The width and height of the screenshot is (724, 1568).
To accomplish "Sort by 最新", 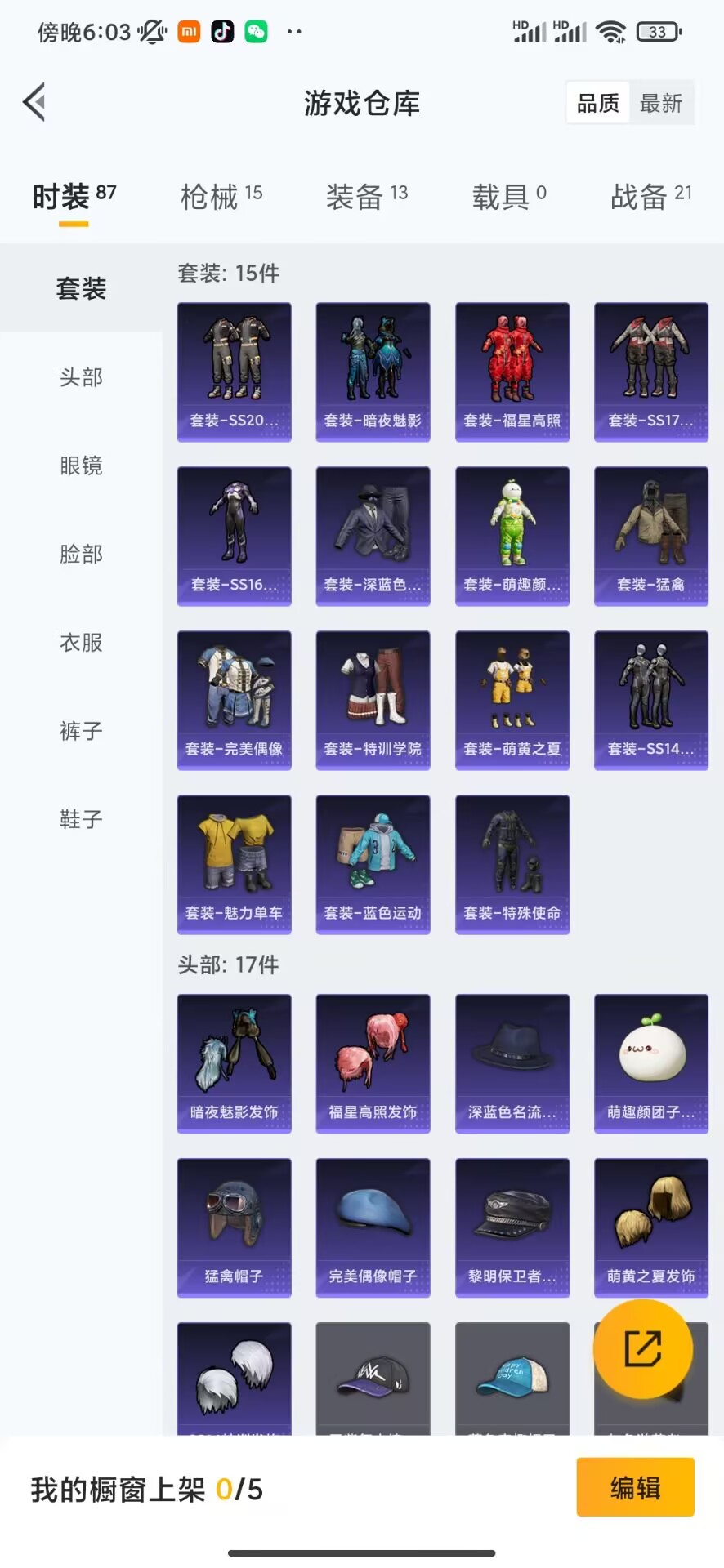I will pos(661,103).
